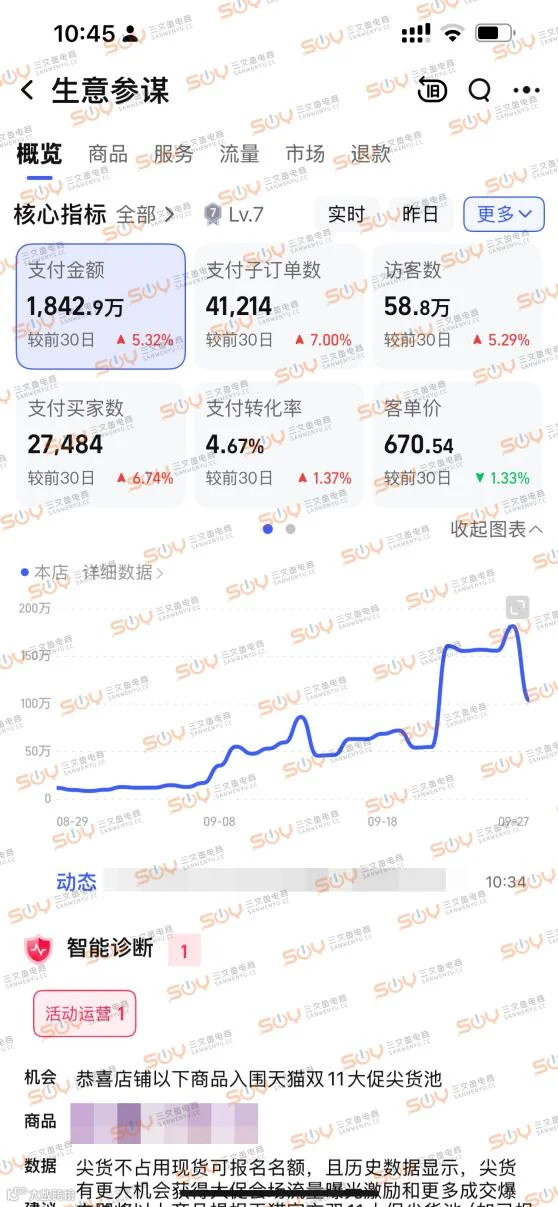The image size is (558, 1207).
Task: Switch to the 服务 tab
Action: [x=173, y=154]
